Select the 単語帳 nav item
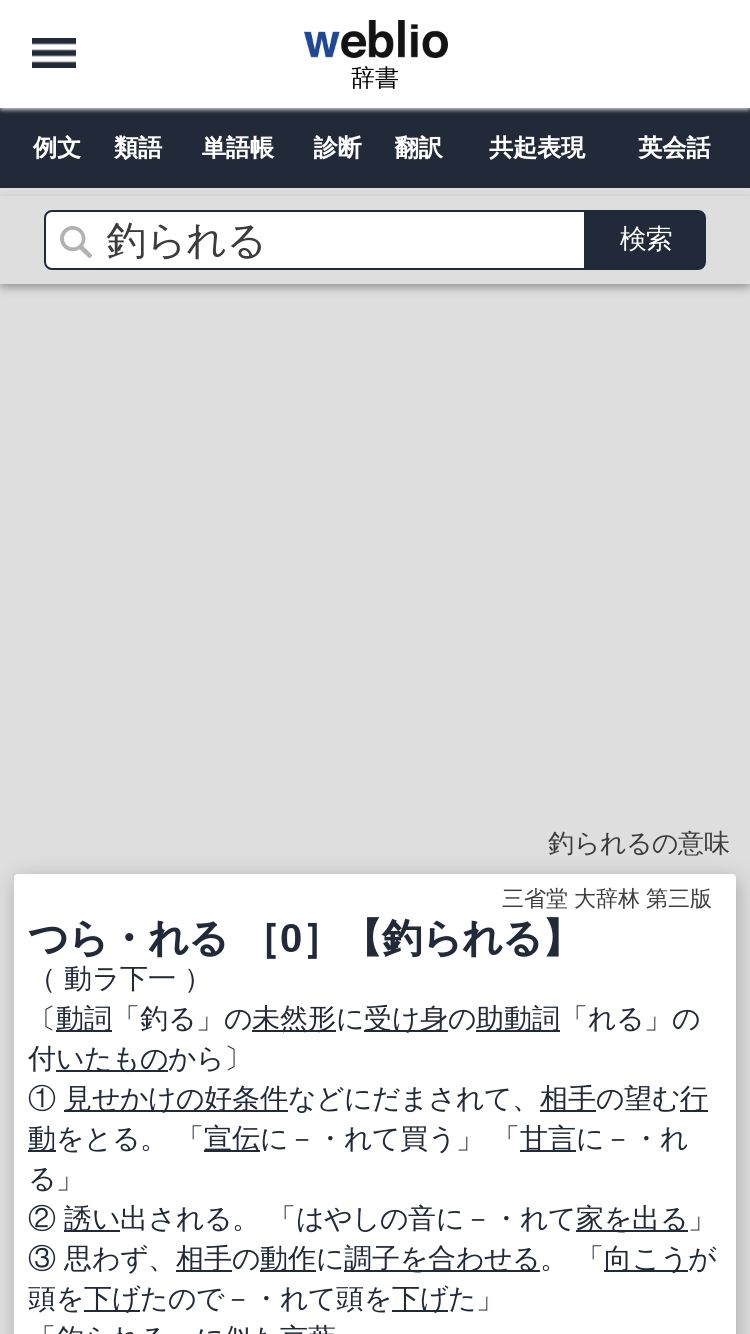 click(238, 148)
